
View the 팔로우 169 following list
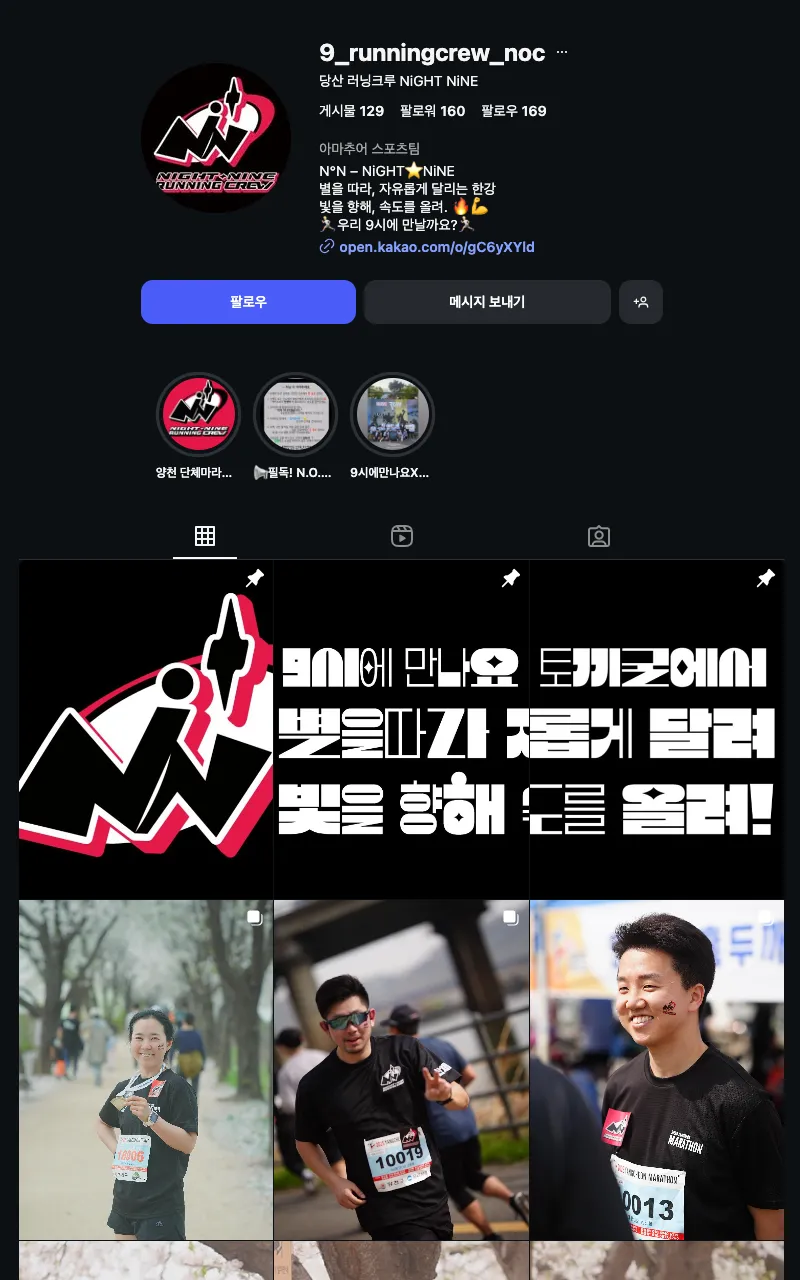tap(514, 111)
